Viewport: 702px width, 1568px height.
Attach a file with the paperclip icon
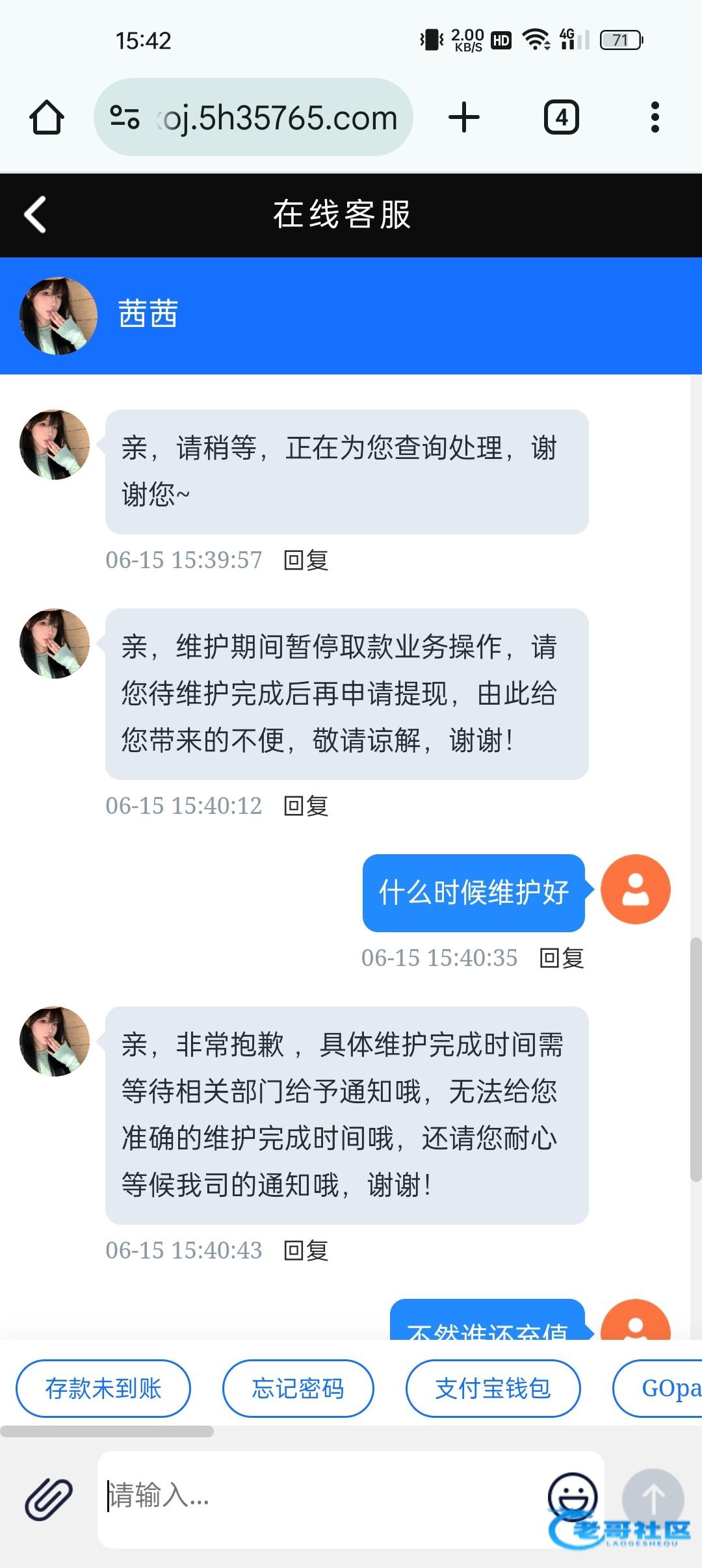tap(49, 1499)
